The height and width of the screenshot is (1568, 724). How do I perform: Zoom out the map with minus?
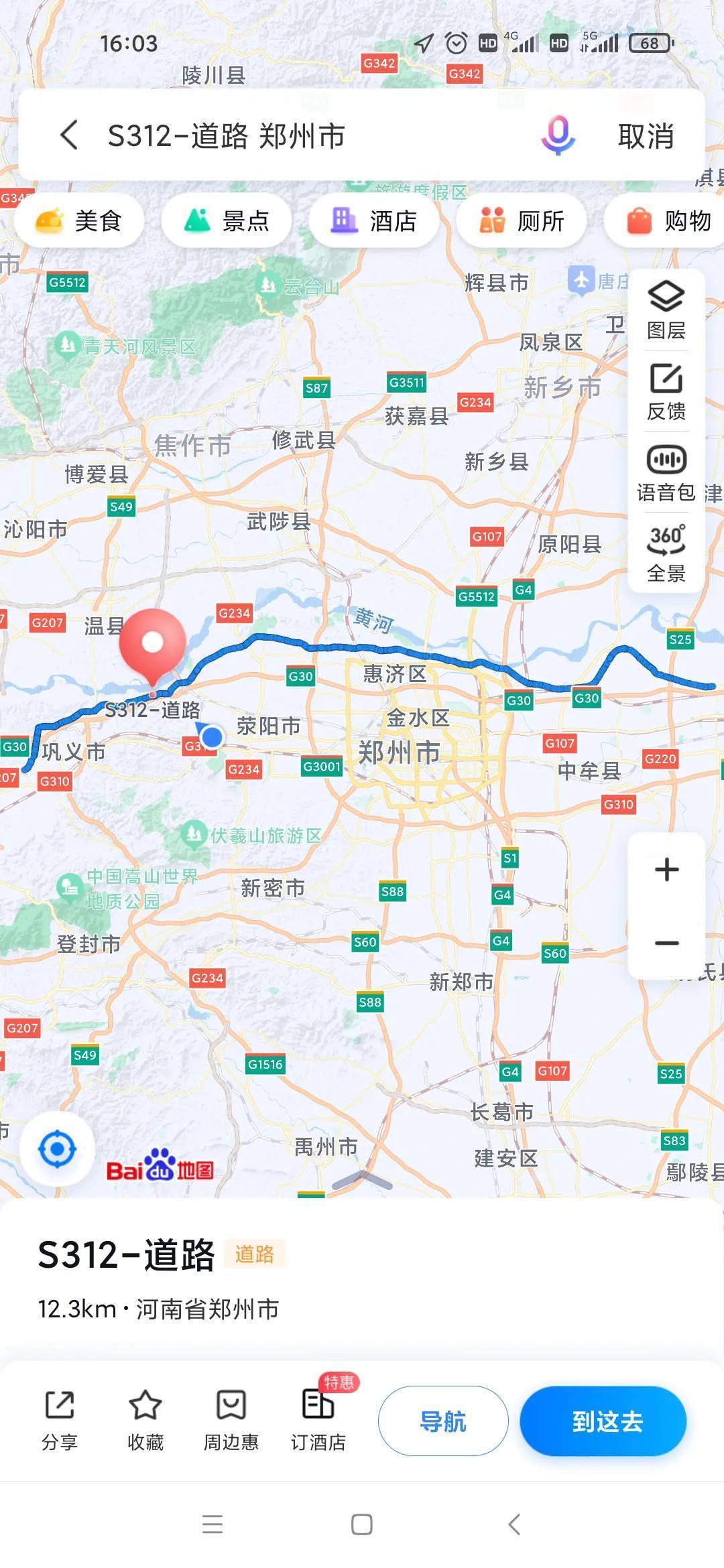(x=666, y=943)
